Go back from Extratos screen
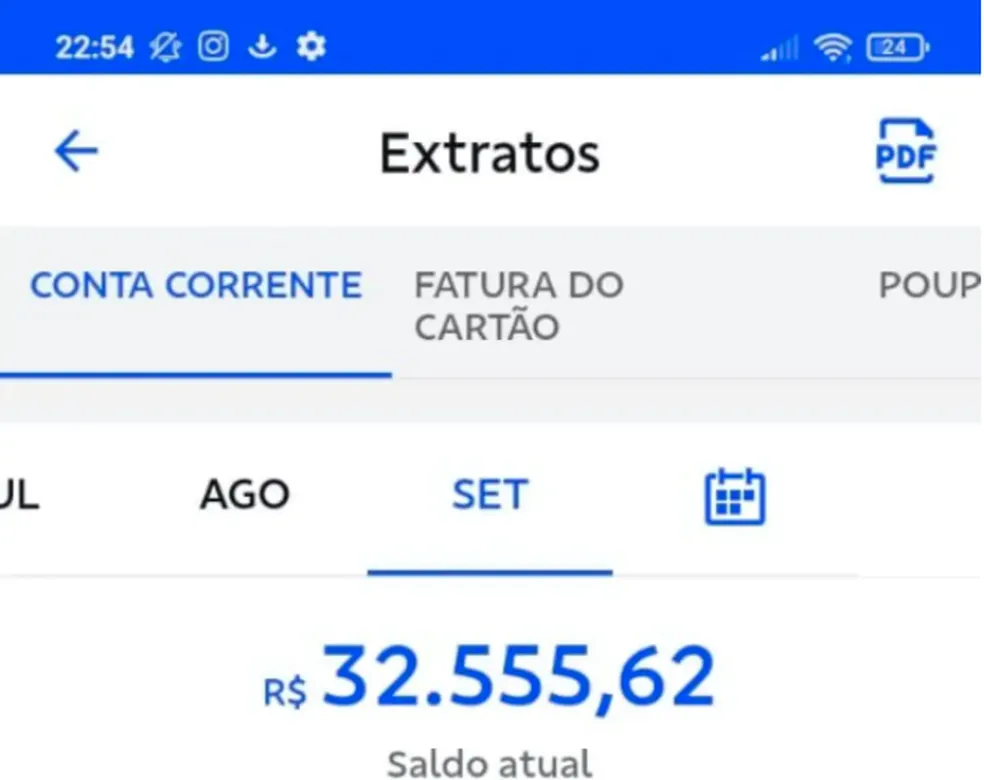The height and width of the screenshot is (780, 984). 76,152
